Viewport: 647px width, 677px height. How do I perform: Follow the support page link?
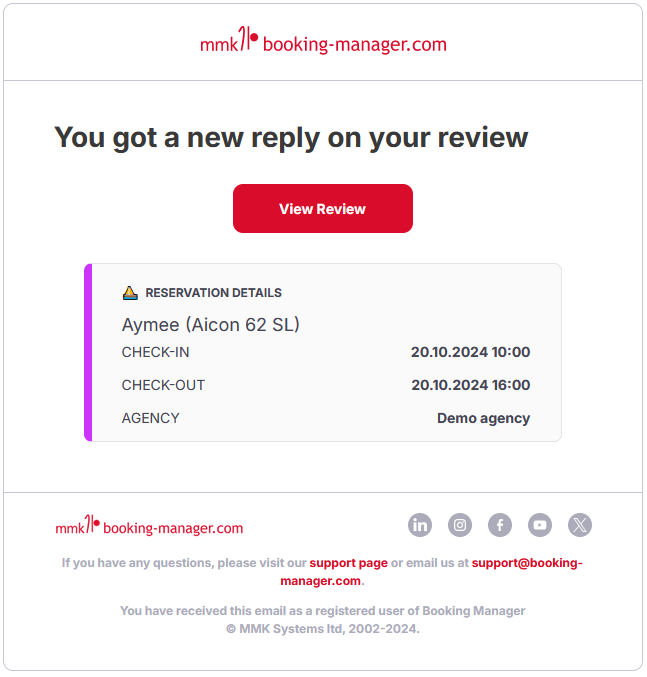point(348,563)
